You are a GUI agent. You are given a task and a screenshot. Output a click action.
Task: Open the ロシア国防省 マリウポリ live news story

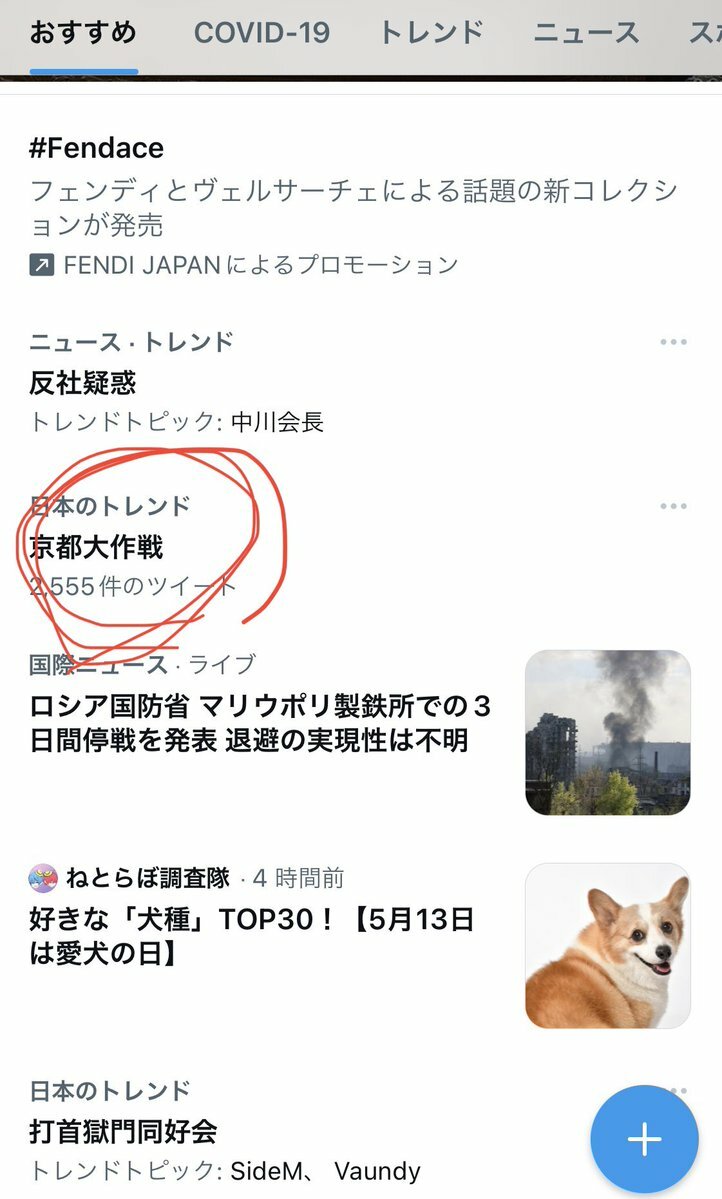coord(260,724)
